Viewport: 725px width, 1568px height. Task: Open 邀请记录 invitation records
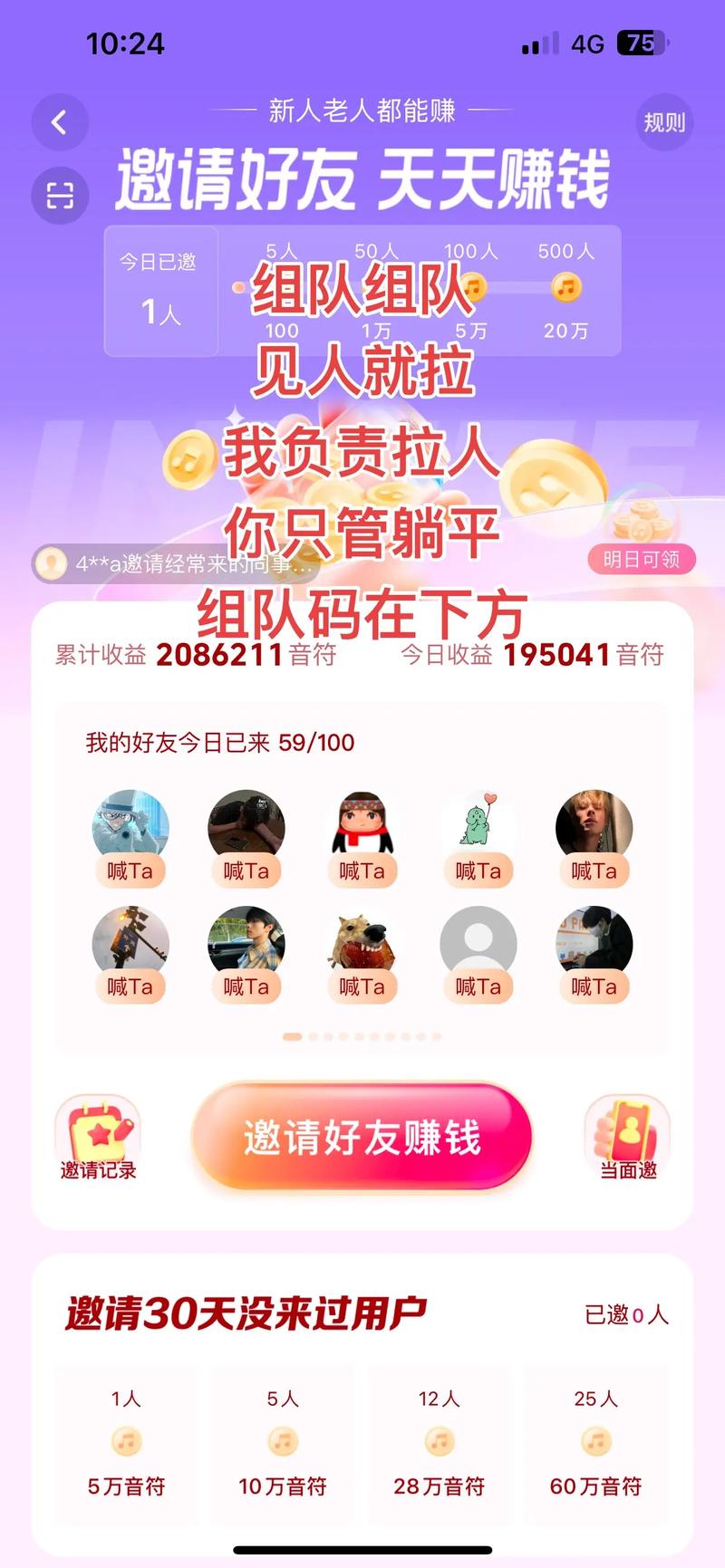98,1138
